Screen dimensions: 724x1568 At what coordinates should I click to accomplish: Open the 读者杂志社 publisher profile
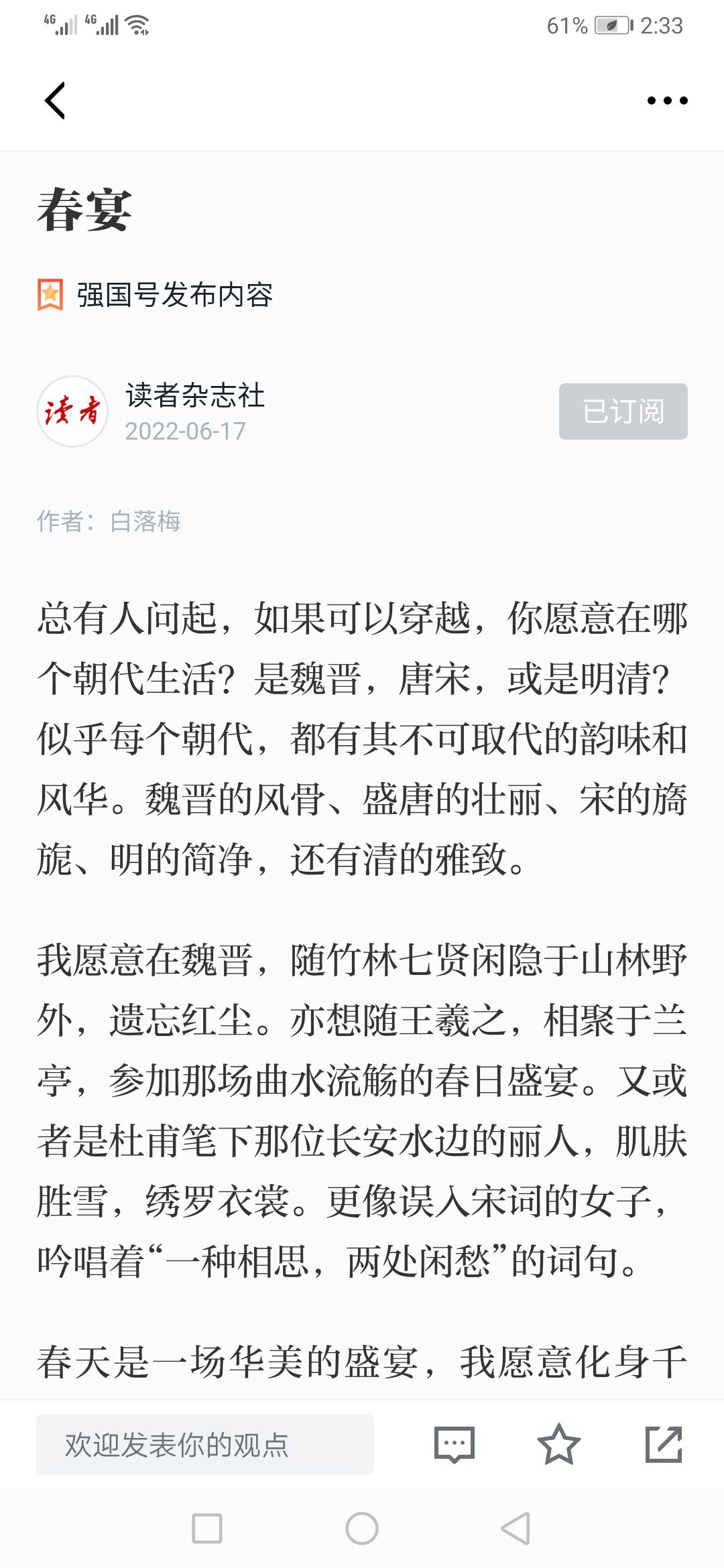tap(195, 395)
